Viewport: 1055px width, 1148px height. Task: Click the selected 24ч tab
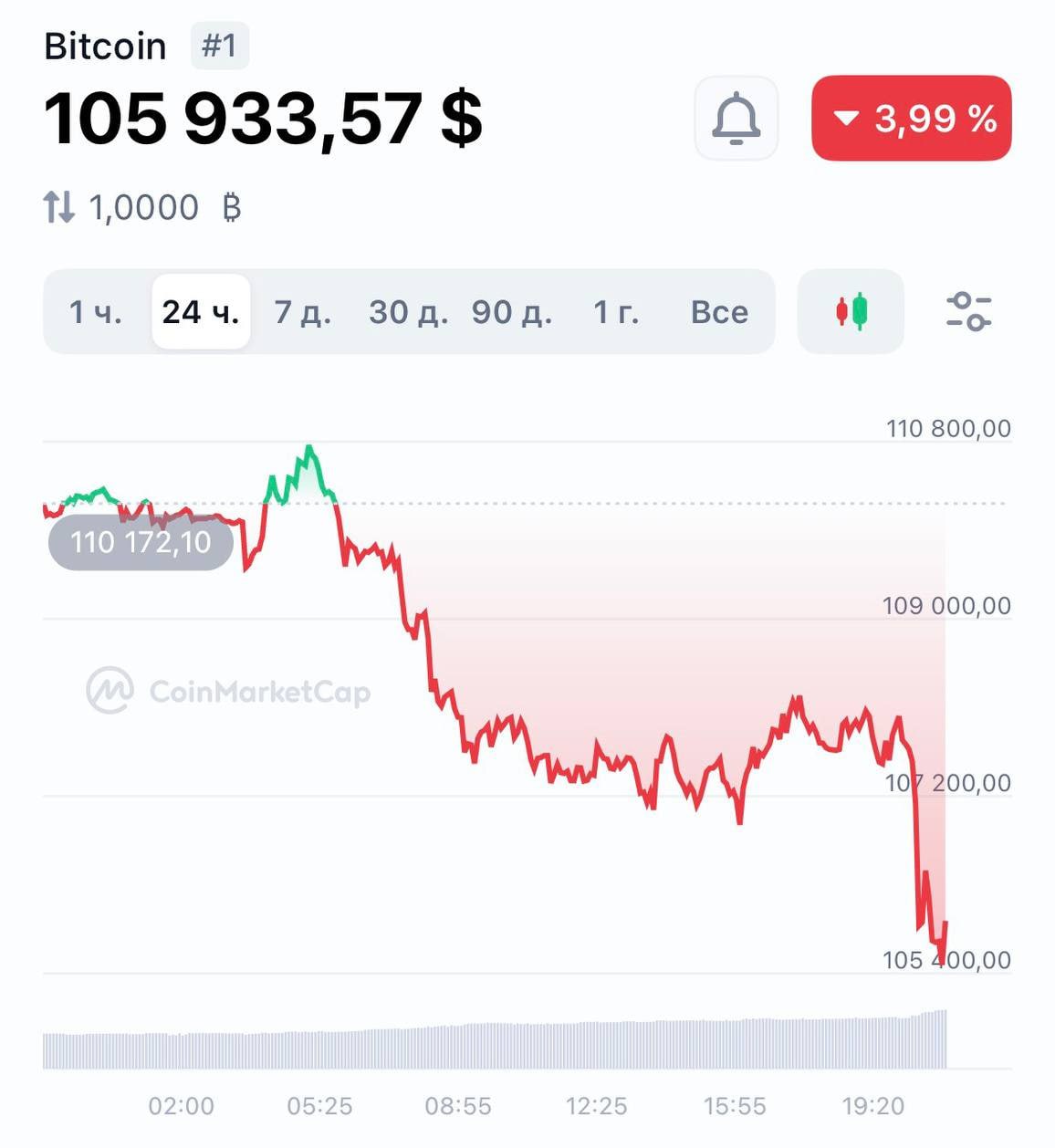click(200, 312)
